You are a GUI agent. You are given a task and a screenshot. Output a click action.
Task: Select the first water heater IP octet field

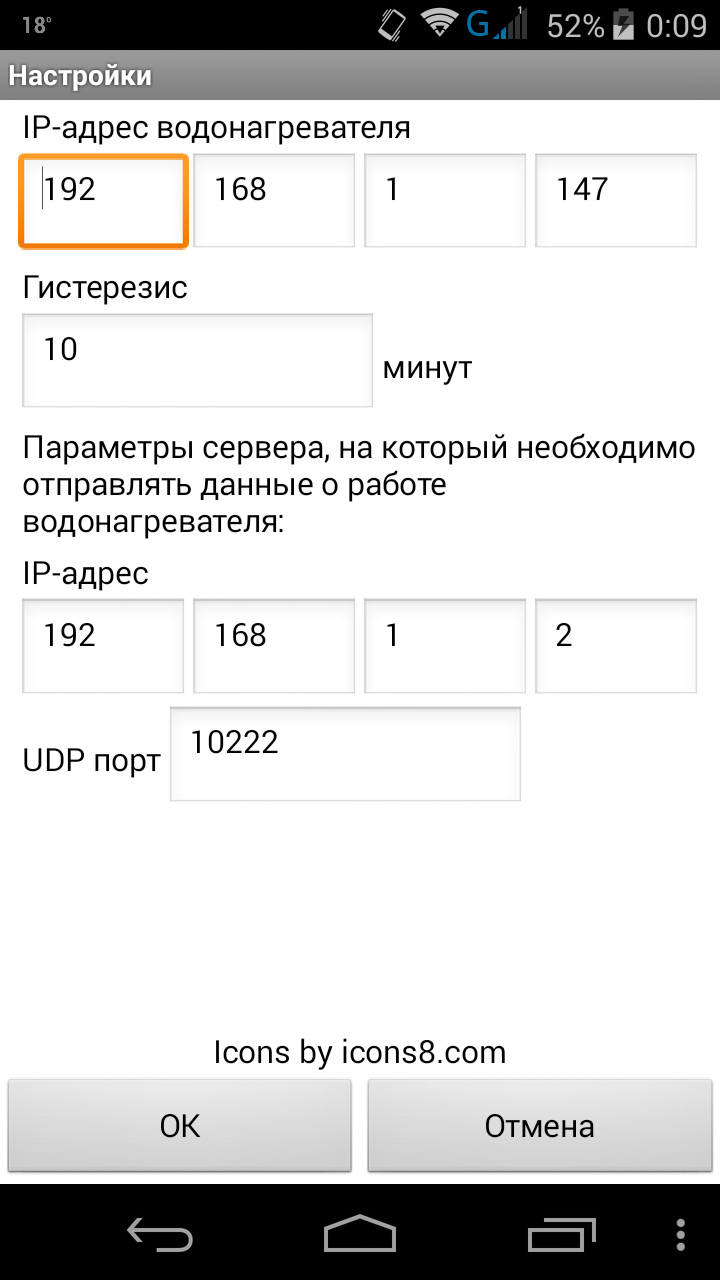tap(103, 200)
